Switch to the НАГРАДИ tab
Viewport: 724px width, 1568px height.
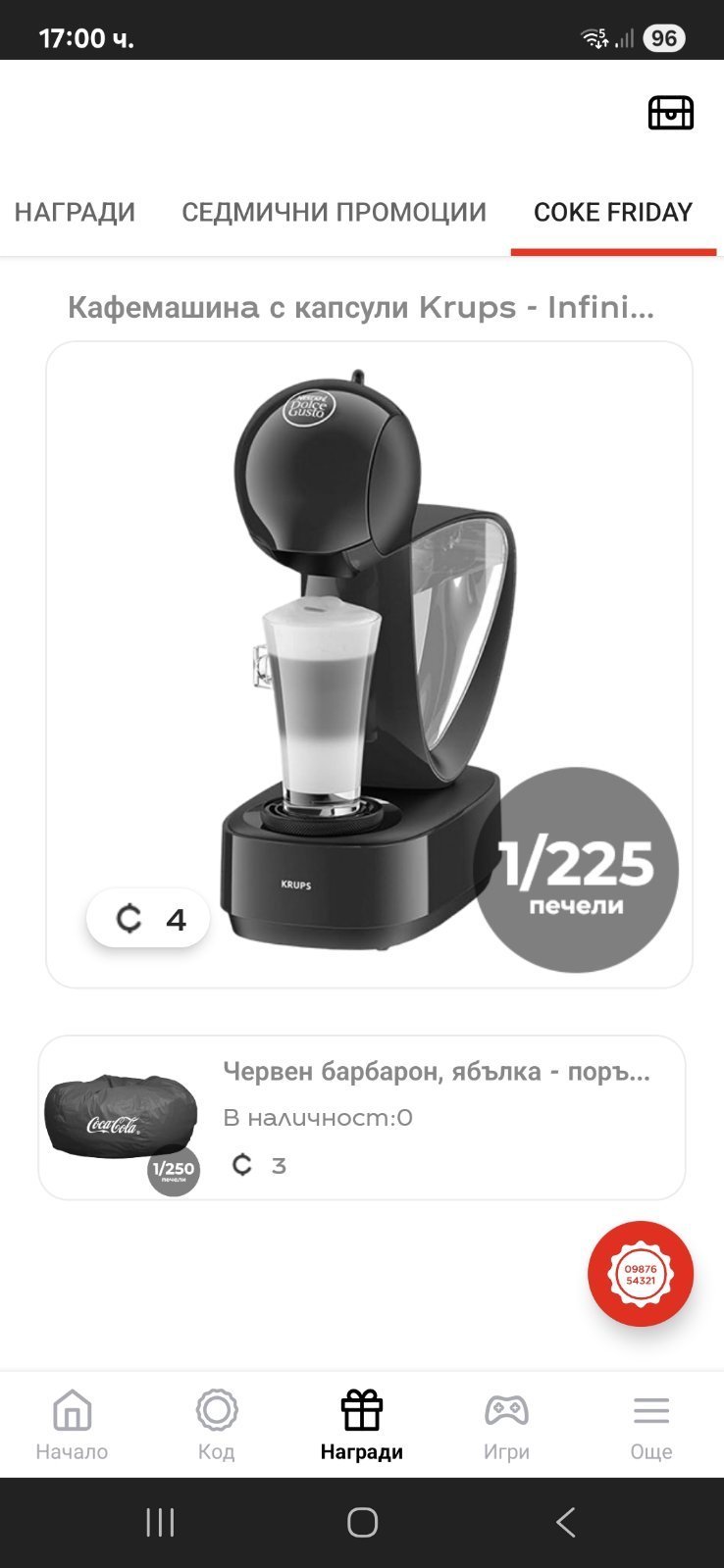(x=75, y=213)
